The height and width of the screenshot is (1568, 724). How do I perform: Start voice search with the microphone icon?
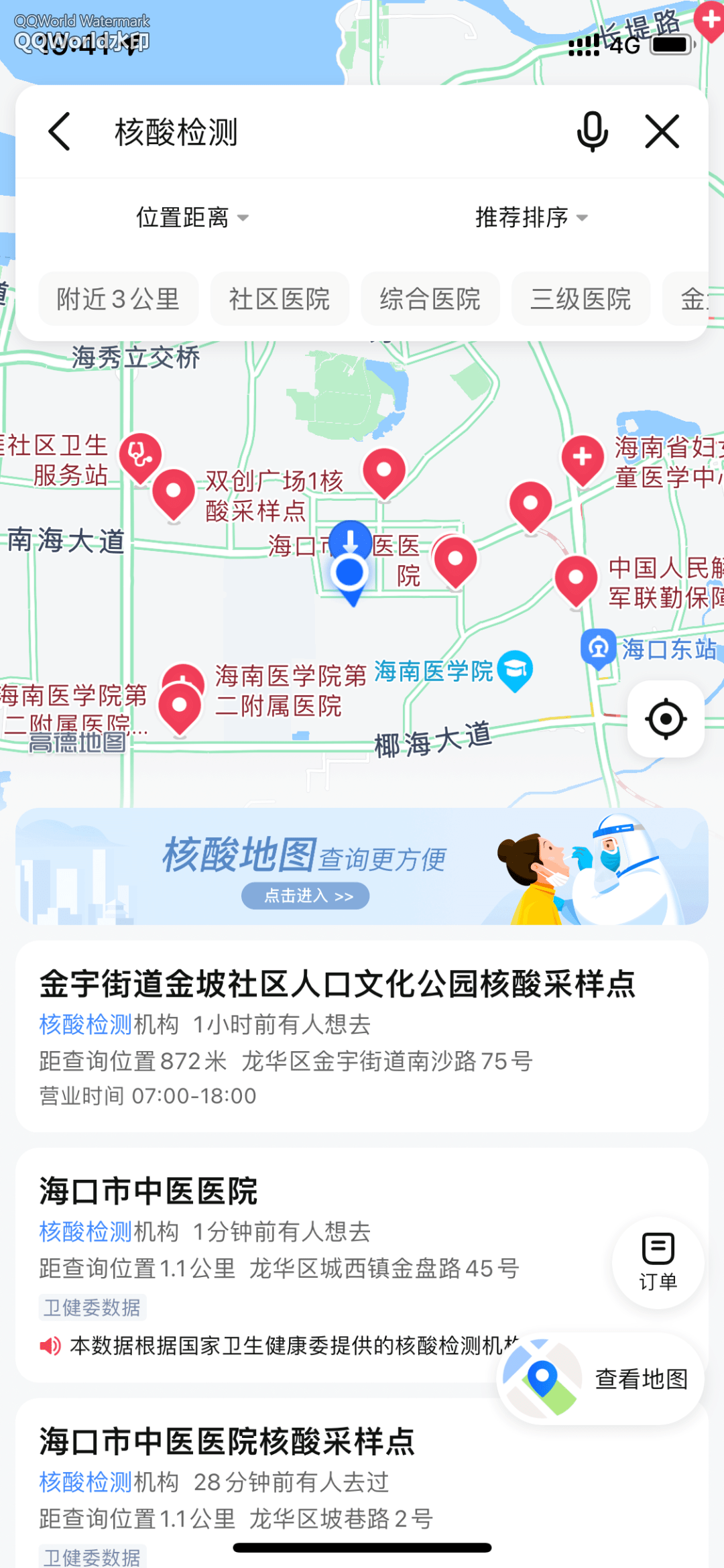(593, 131)
